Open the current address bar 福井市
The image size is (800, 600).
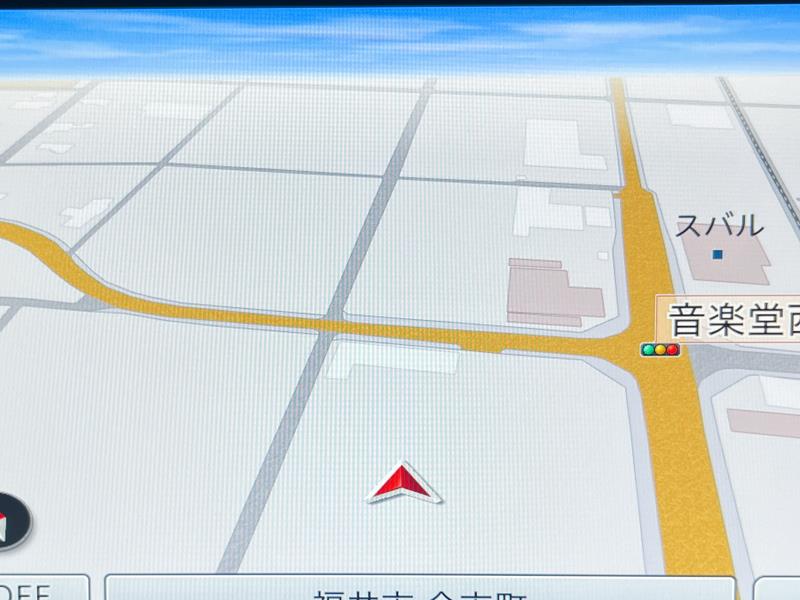click(420, 589)
